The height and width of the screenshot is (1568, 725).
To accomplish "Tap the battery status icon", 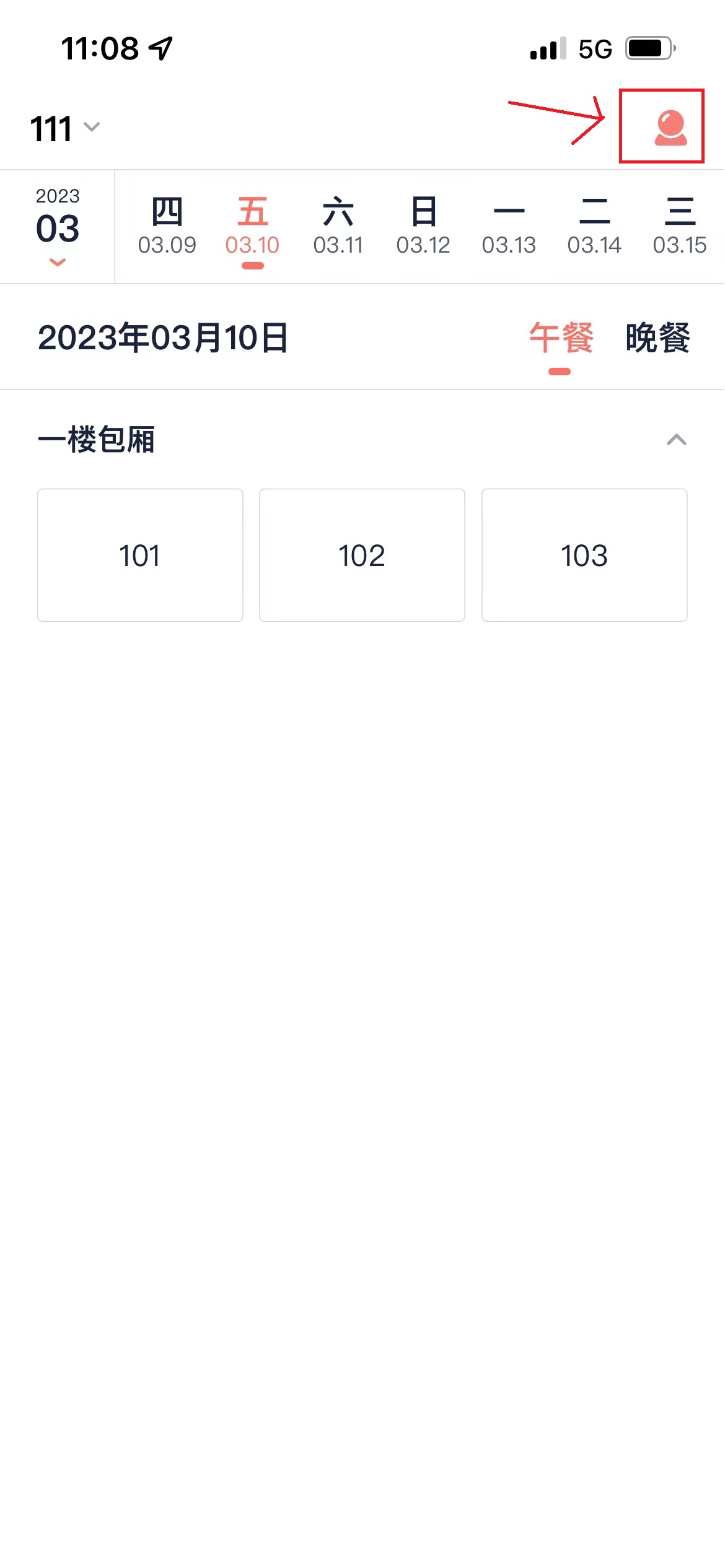I will [649, 48].
